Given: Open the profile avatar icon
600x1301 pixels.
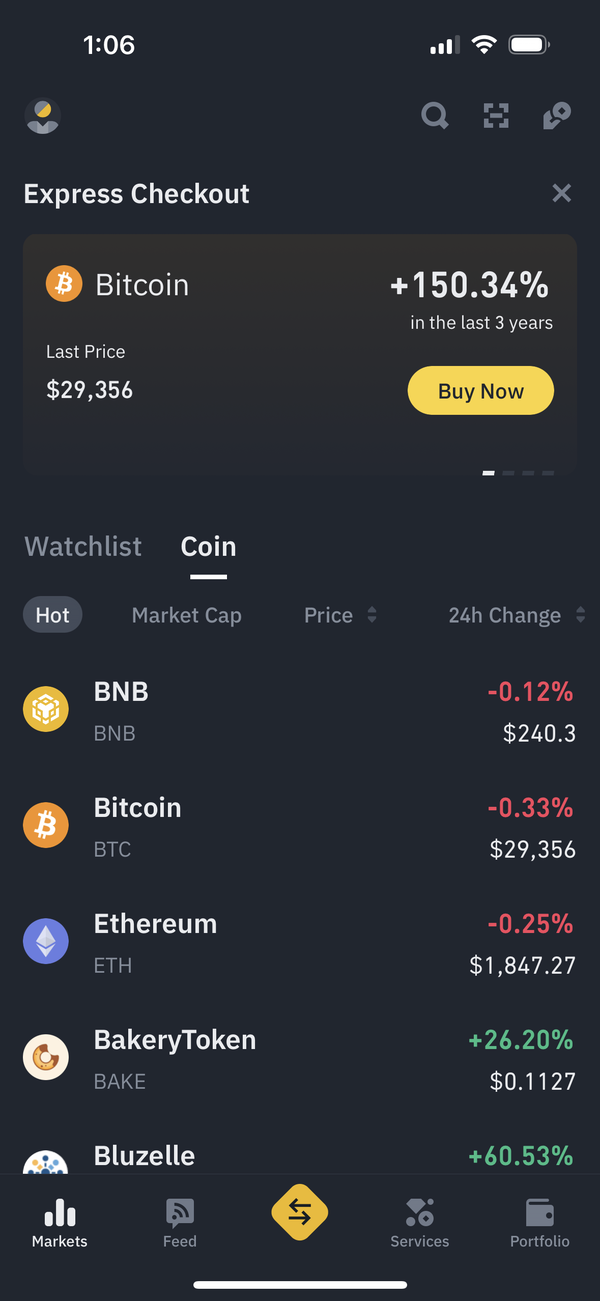Looking at the screenshot, I should coord(42,116).
